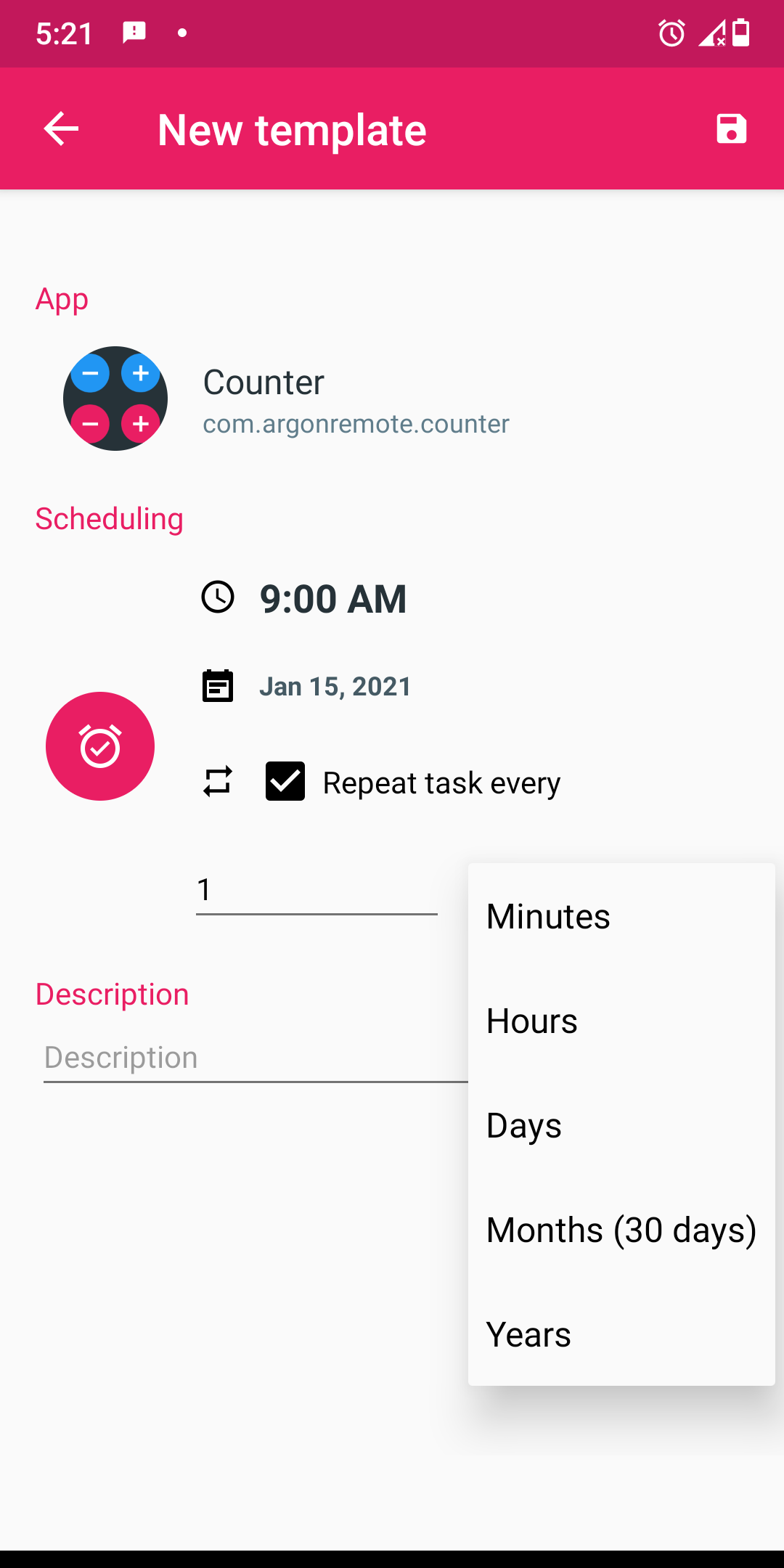This screenshot has height=1568, width=784.
Task: Tap the battery indicator in the status bar
Action: tap(740, 33)
